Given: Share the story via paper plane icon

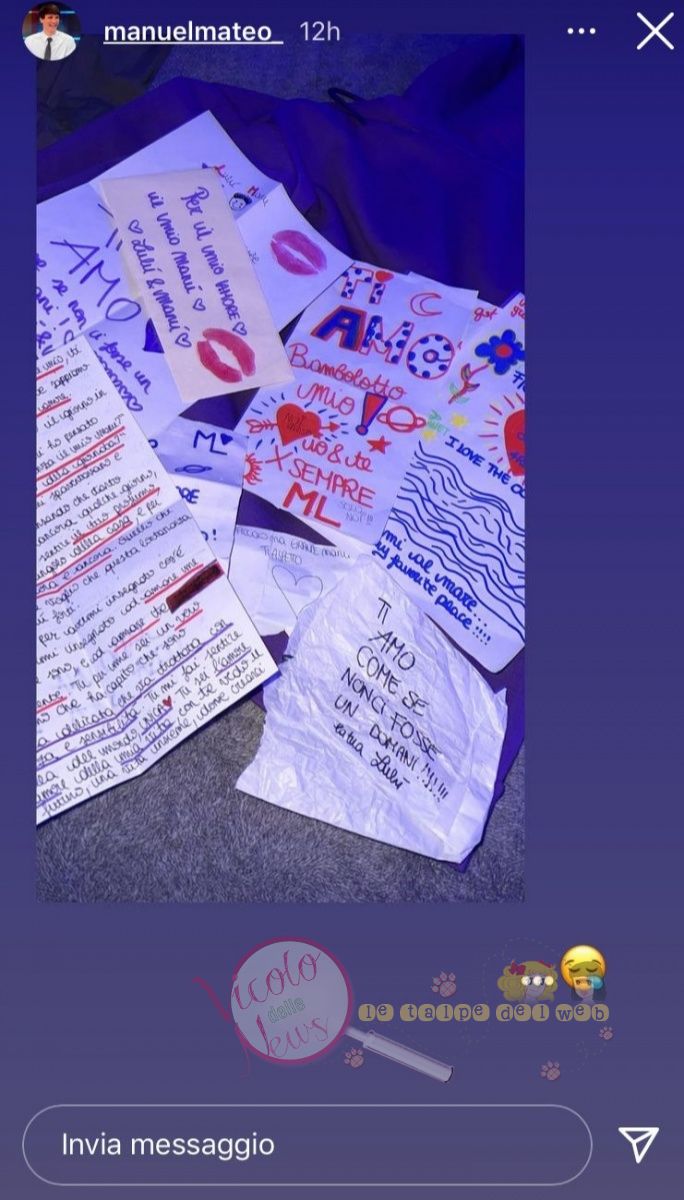Looking at the screenshot, I should [x=637, y=1143].
